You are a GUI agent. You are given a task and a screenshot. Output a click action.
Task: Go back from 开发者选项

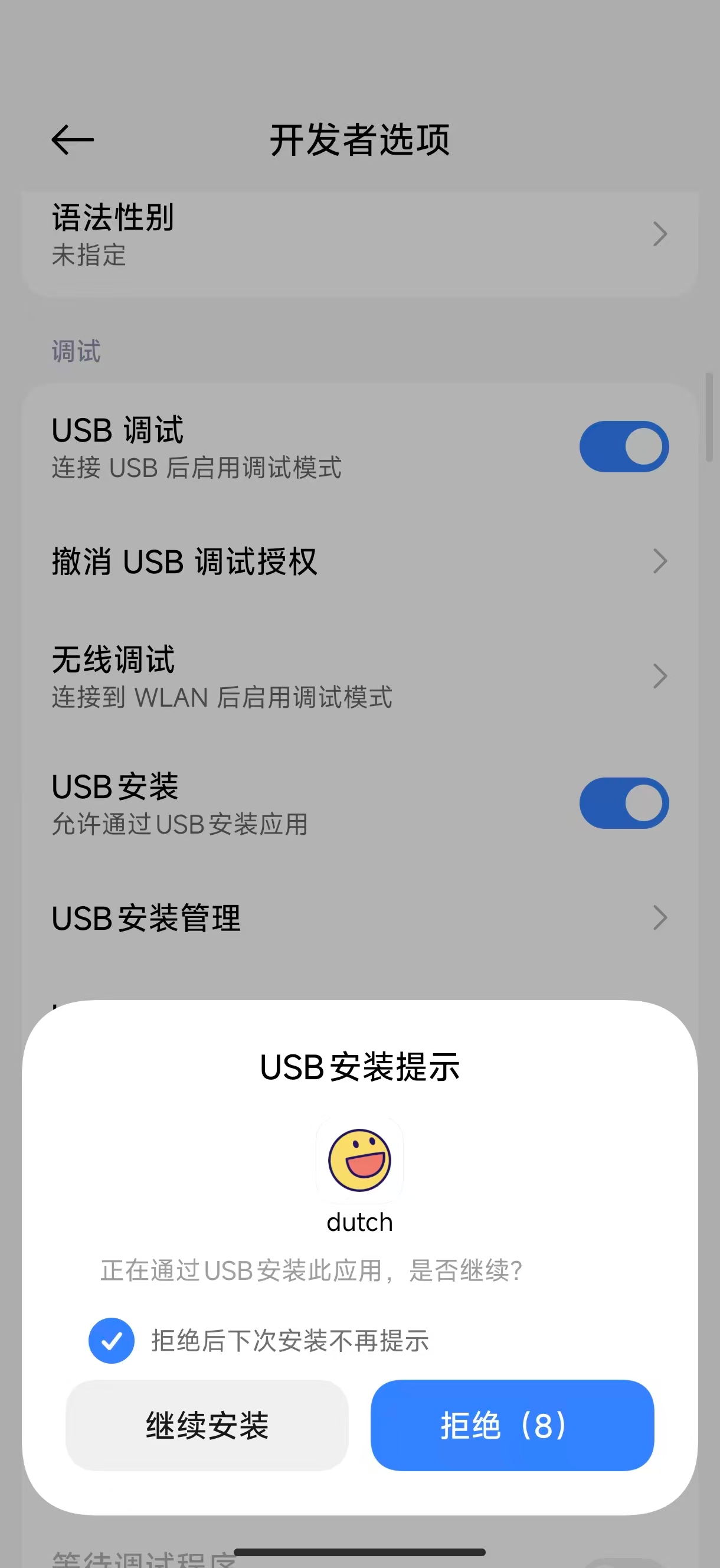coord(73,140)
